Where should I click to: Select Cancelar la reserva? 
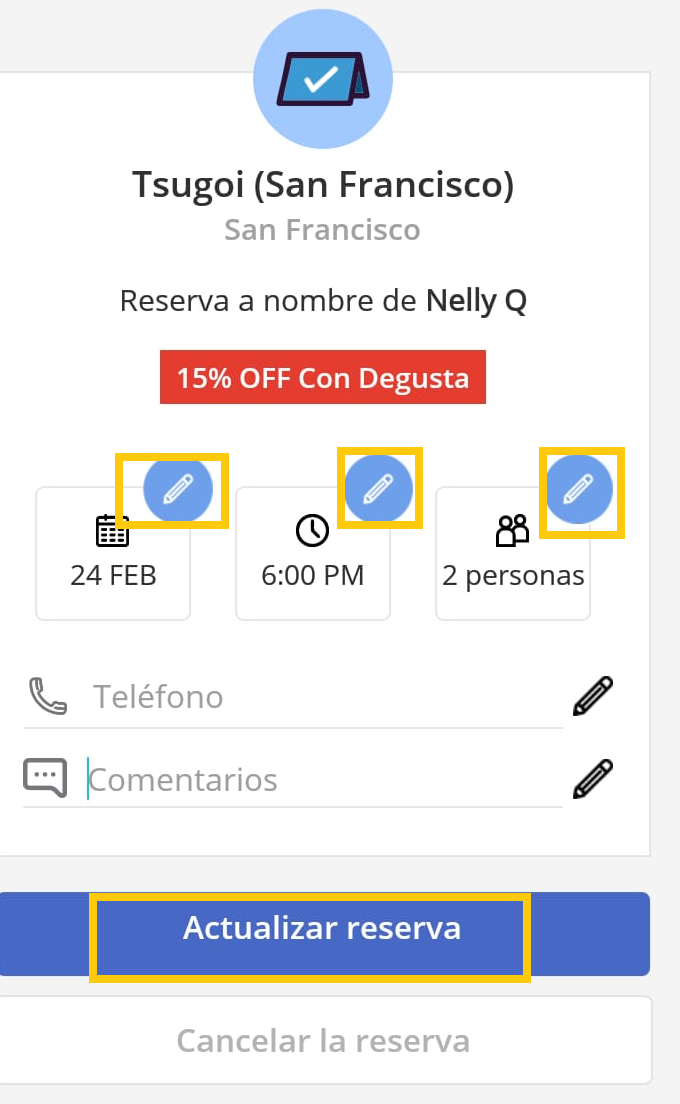323,1041
